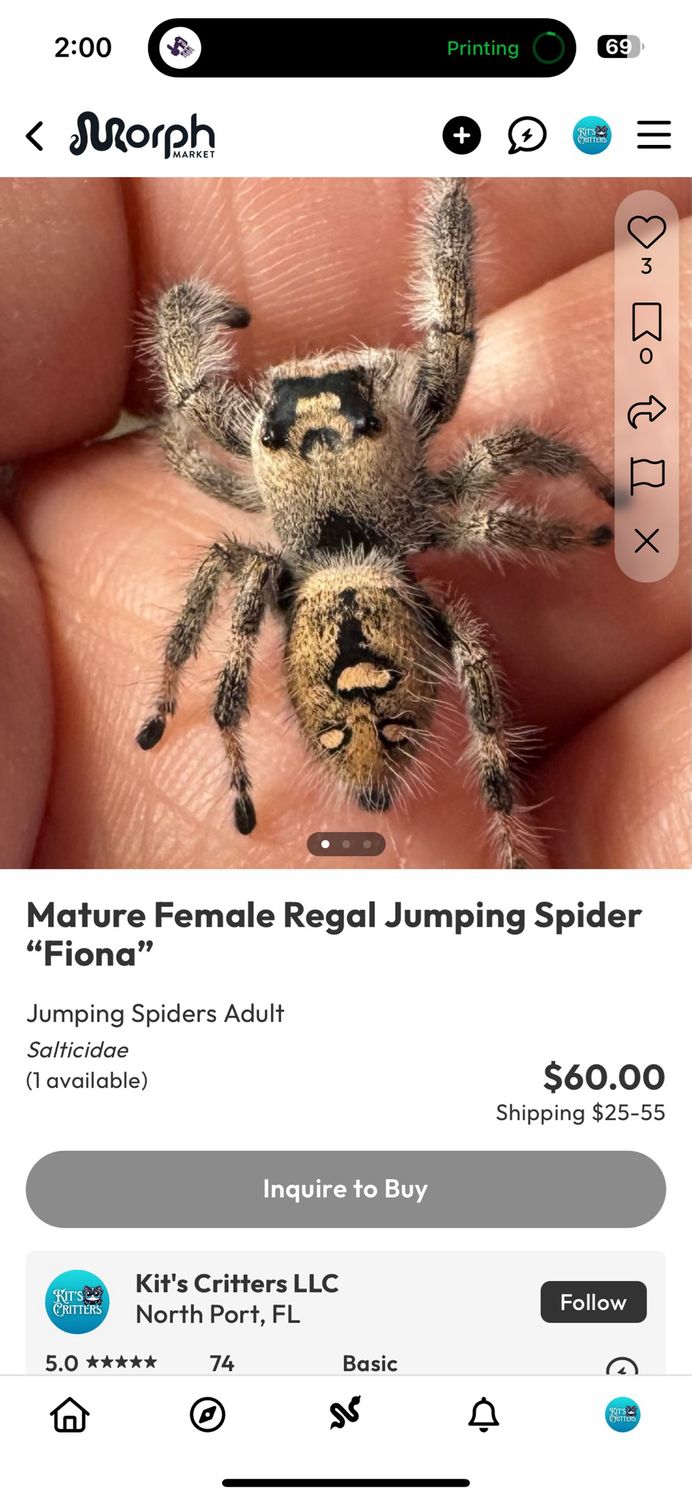This screenshot has height=1500, width=692.
Task: Tap Inquire to Buy button
Action: [x=345, y=1189]
